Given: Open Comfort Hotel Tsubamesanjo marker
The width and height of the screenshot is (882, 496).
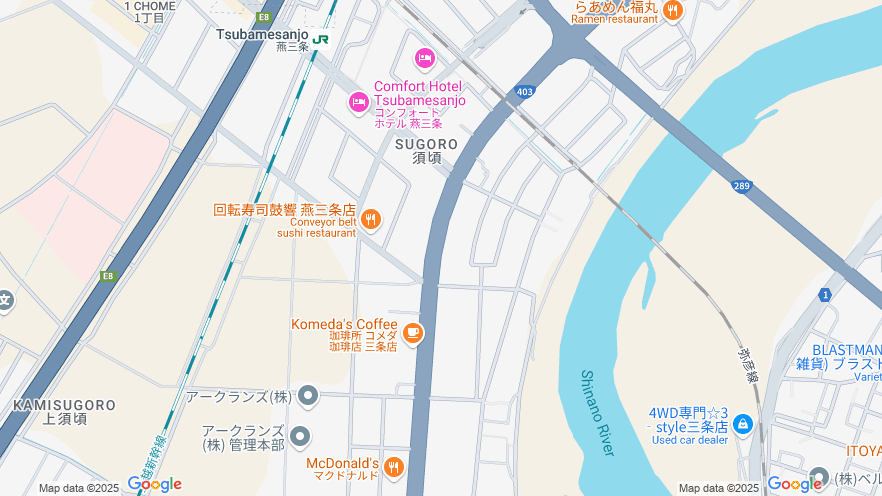Looking at the screenshot, I should (358, 102).
